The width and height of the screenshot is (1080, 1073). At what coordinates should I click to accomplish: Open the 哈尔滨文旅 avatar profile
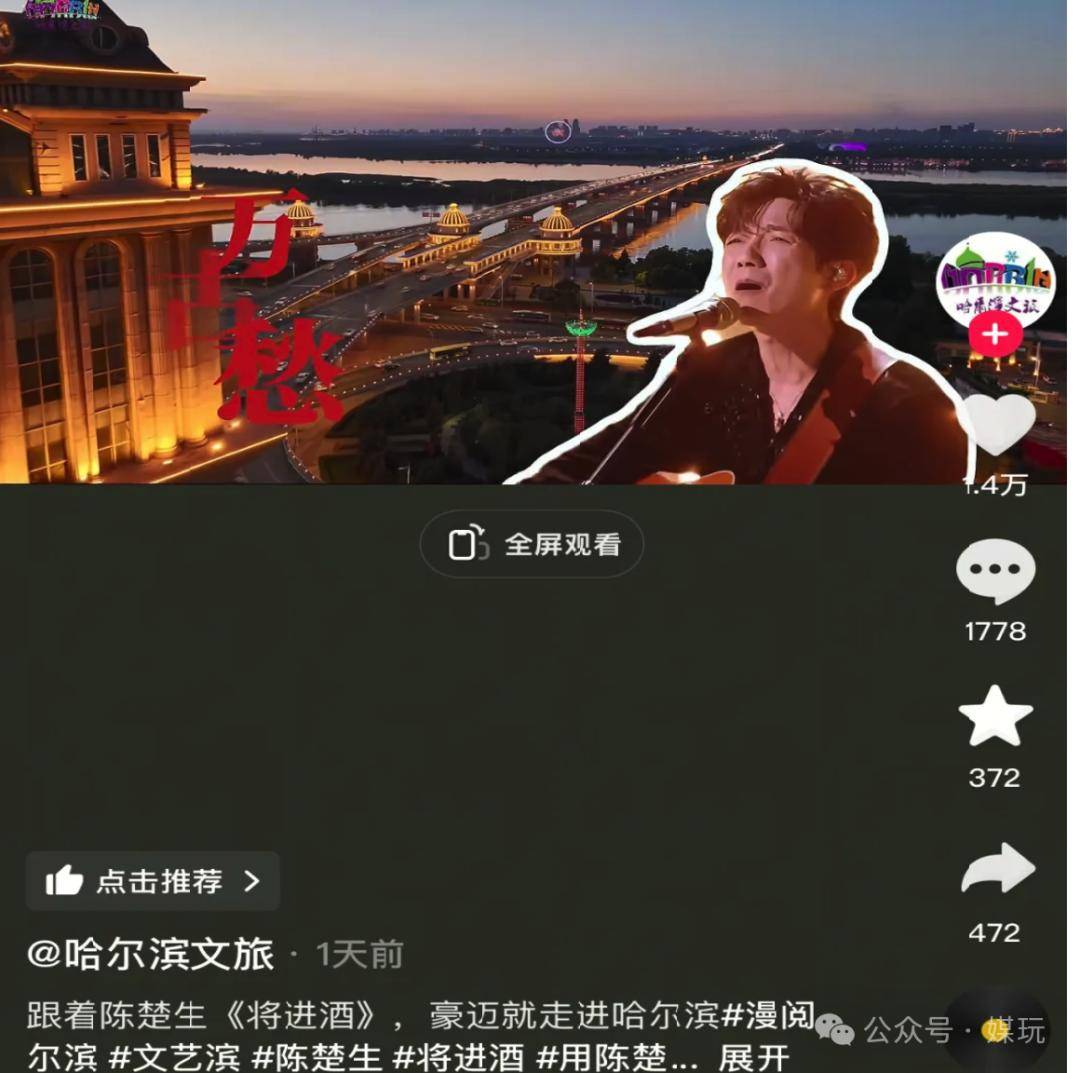(994, 278)
